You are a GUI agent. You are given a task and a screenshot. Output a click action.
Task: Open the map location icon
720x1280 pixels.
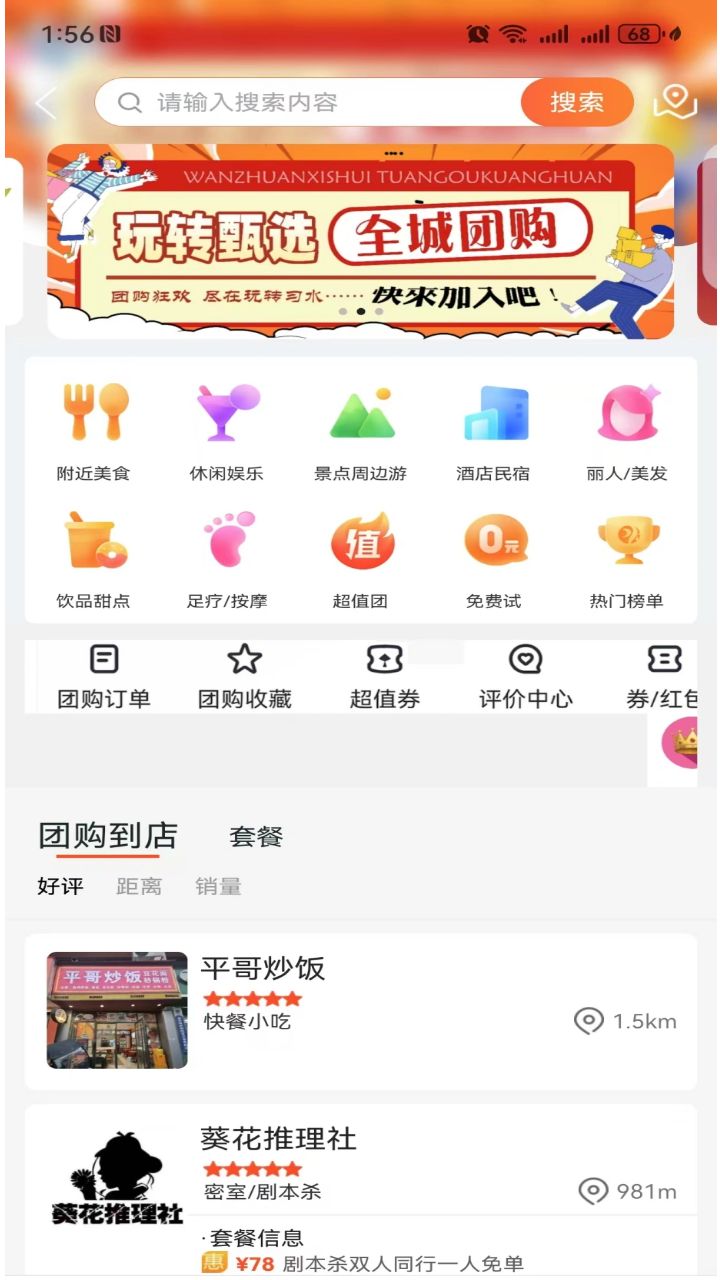[675, 102]
